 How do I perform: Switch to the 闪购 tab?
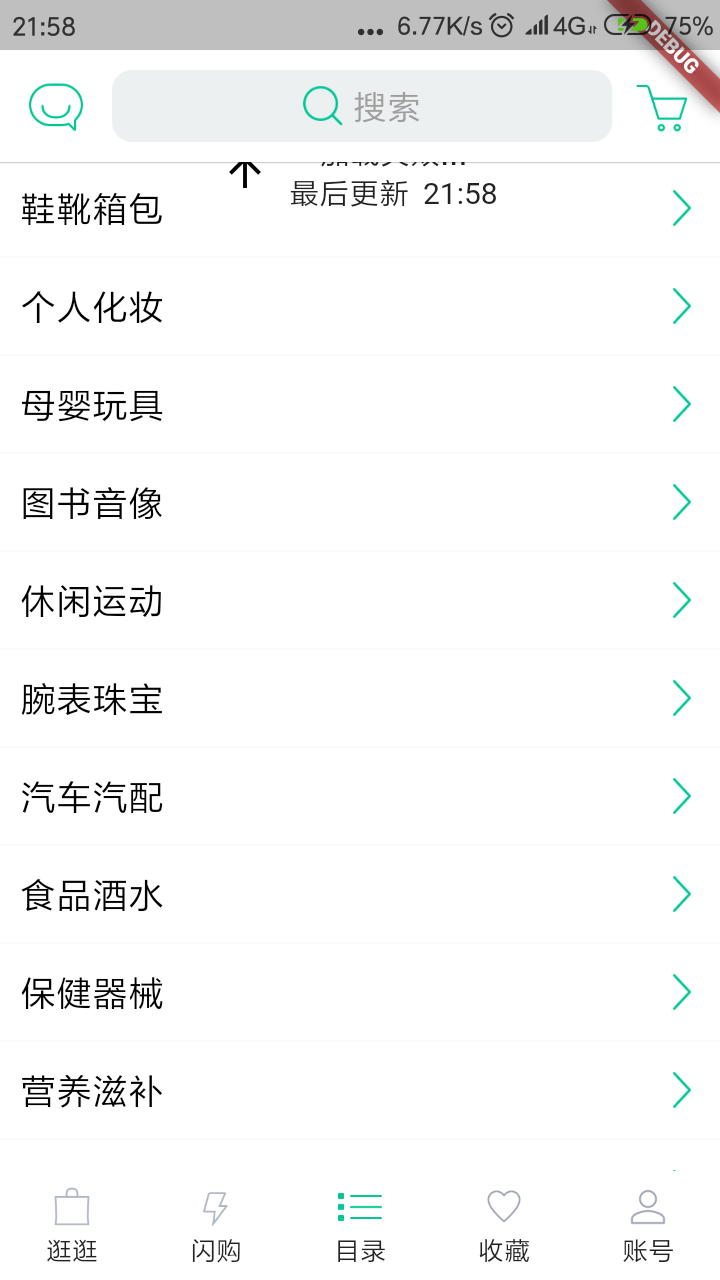[216, 1225]
